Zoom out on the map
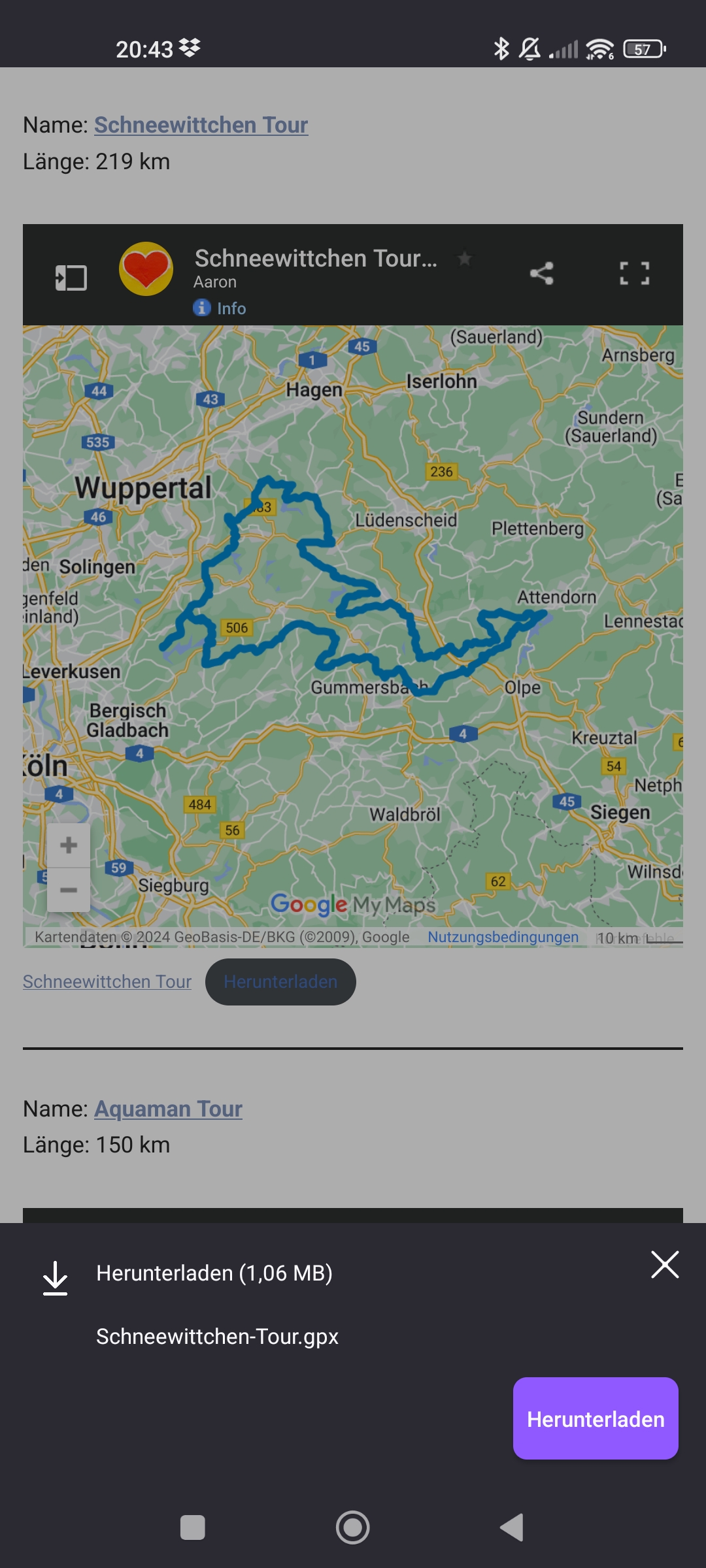The width and height of the screenshot is (706, 1568). [x=69, y=890]
